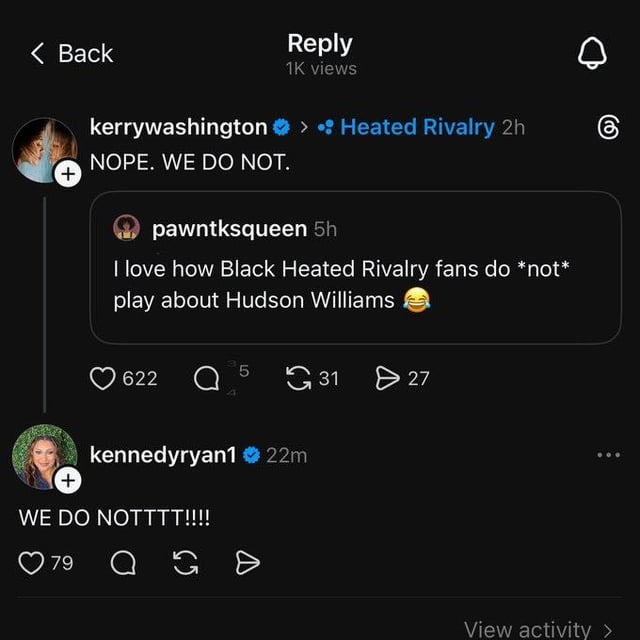Screen dimensions: 640x640
Task: Like kerrywashington's post
Action: [103, 378]
